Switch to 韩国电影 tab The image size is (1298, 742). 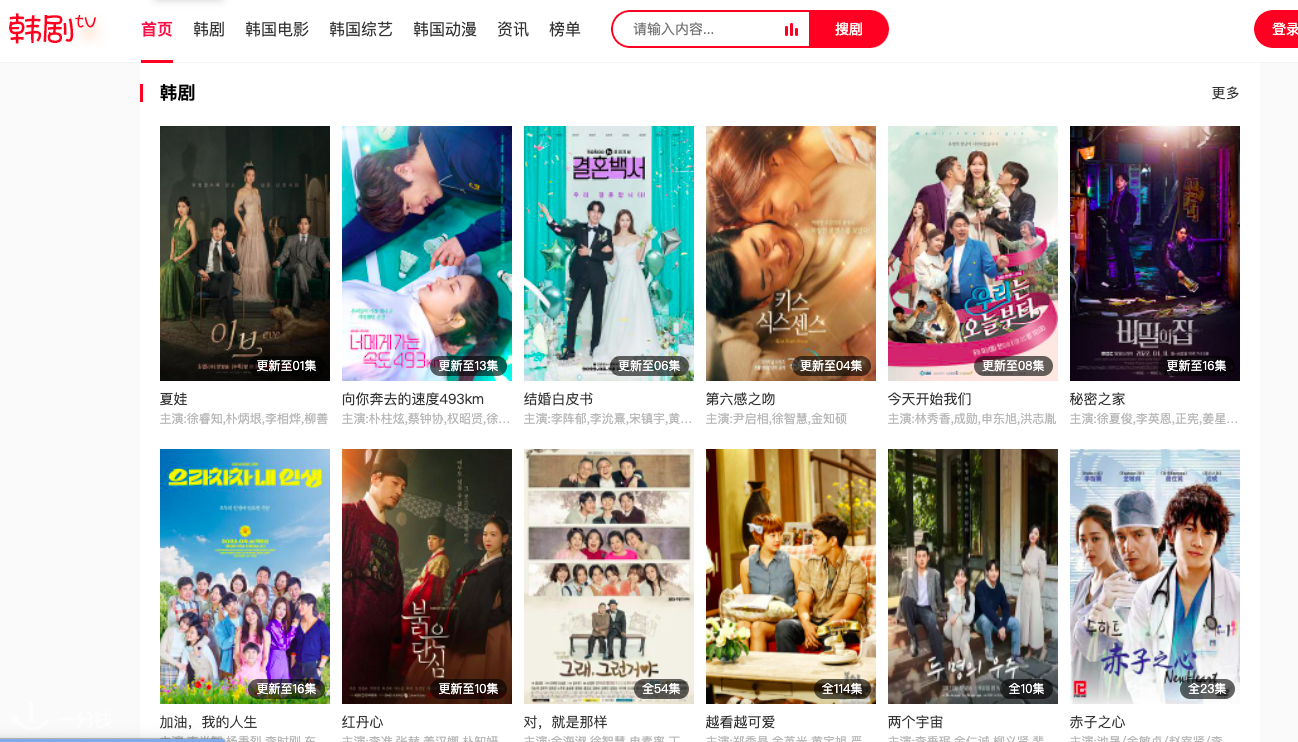(x=277, y=29)
